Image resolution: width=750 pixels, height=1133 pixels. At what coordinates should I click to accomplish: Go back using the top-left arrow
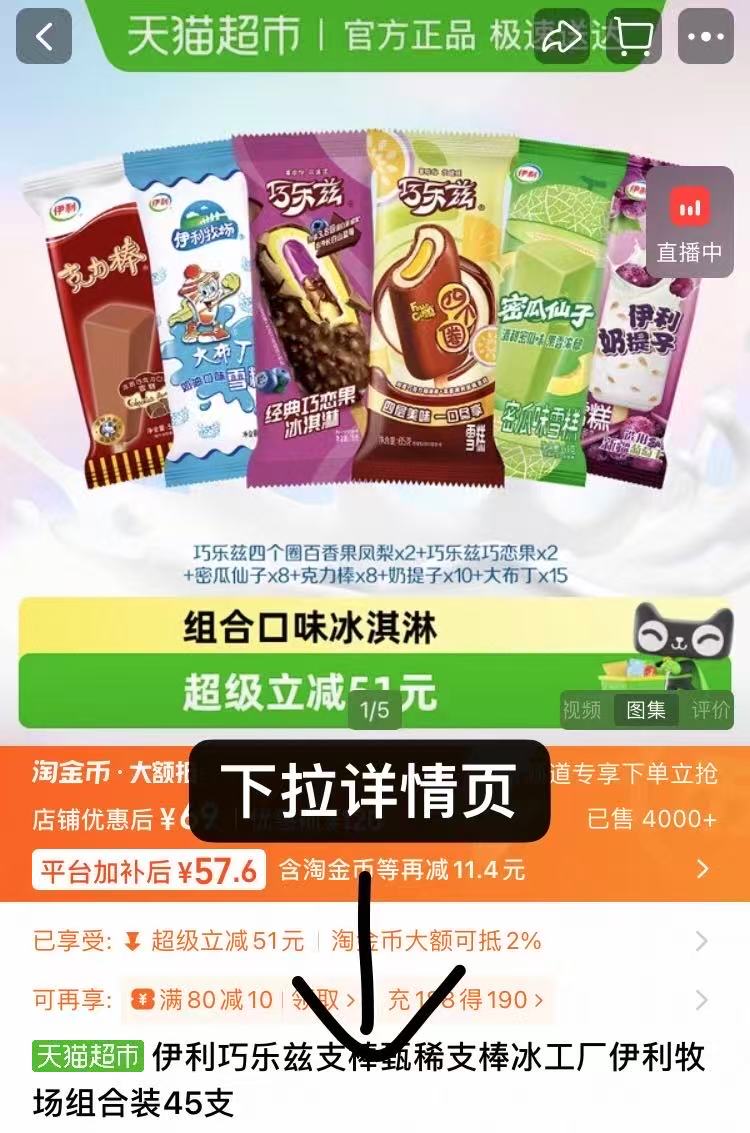43,37
